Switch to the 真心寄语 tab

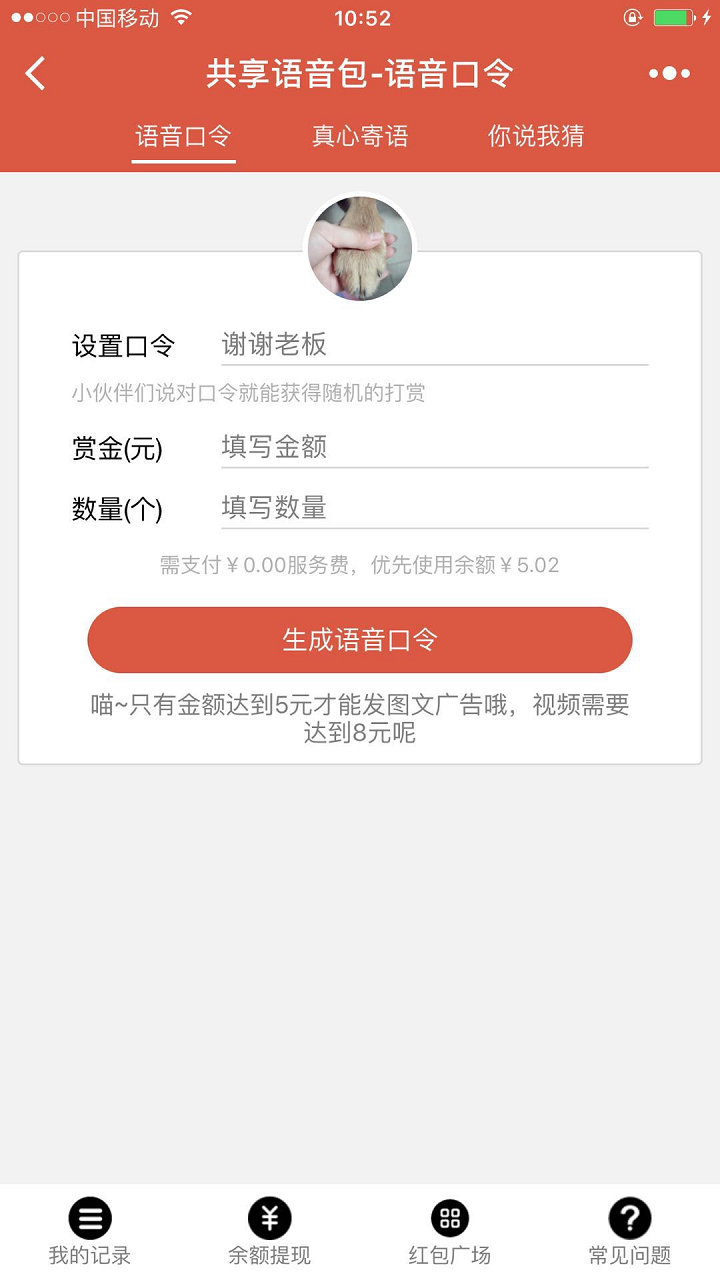pyautogui.click(x=360, y=137)
